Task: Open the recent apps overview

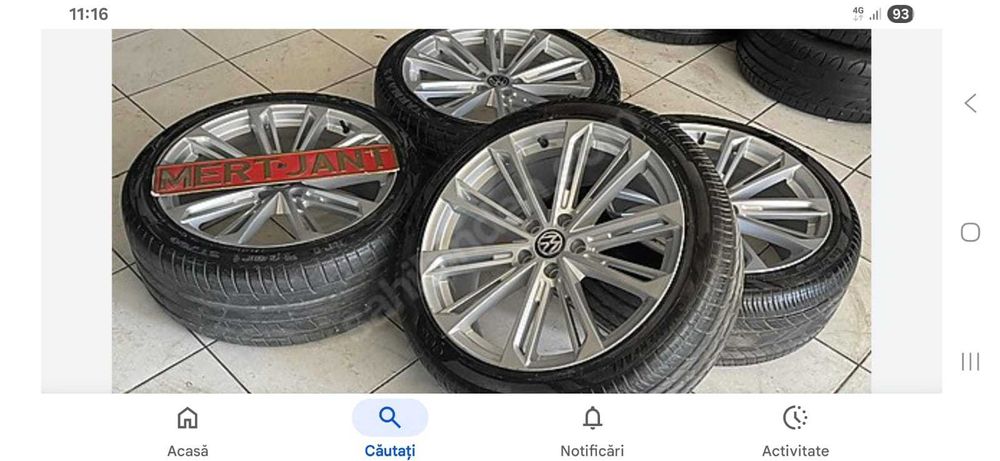Action: tap(970, 361)
